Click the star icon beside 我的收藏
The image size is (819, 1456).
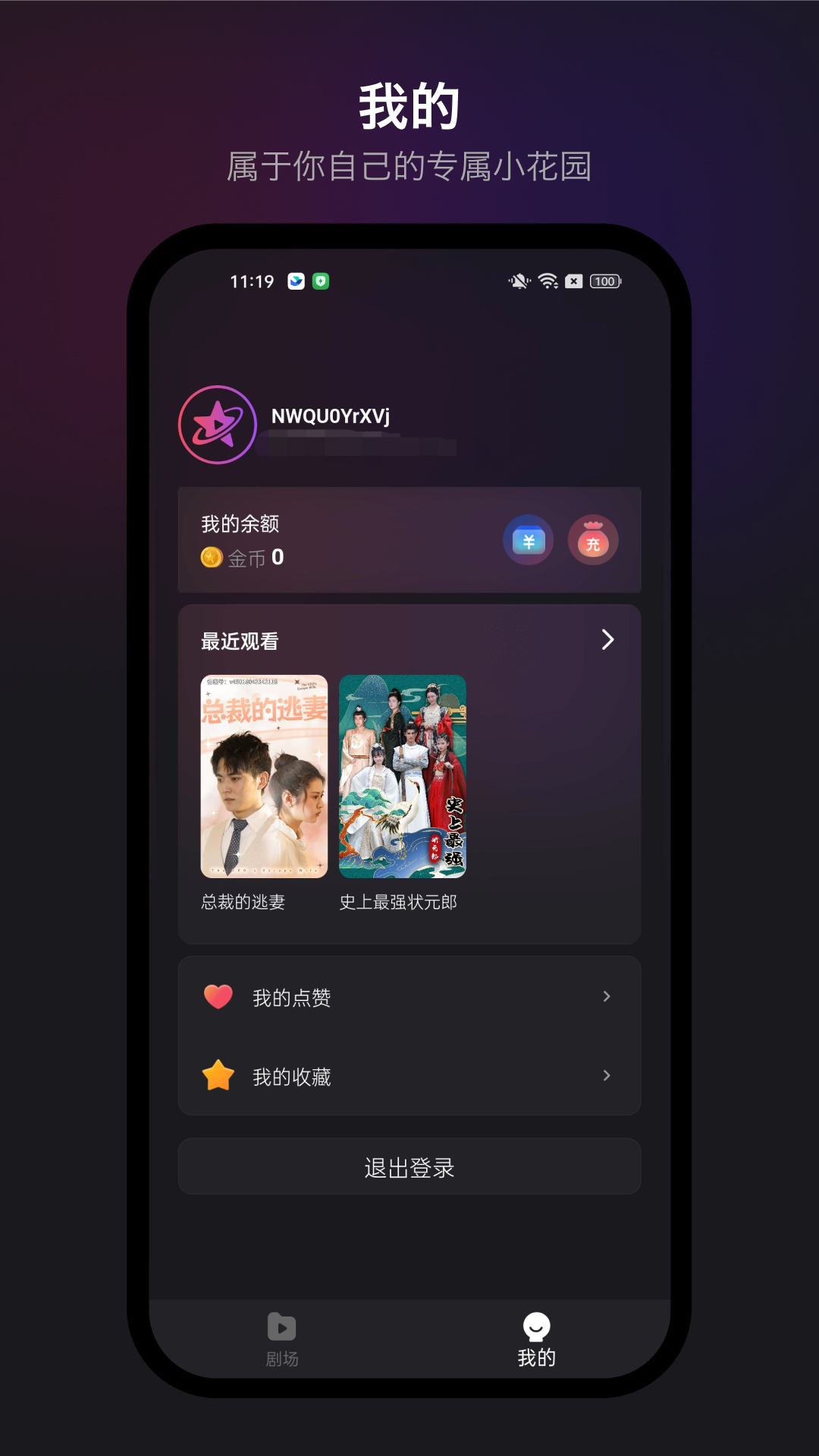(218, 1075)
